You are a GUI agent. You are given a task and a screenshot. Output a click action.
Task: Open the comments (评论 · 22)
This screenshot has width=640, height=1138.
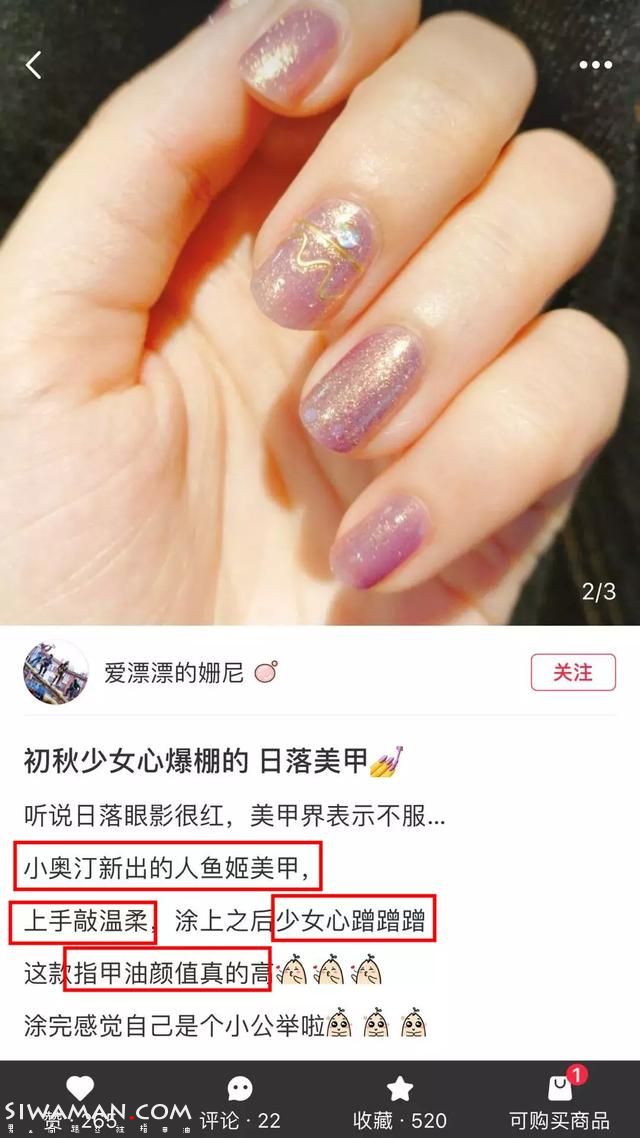click(x=240, y=1102)
